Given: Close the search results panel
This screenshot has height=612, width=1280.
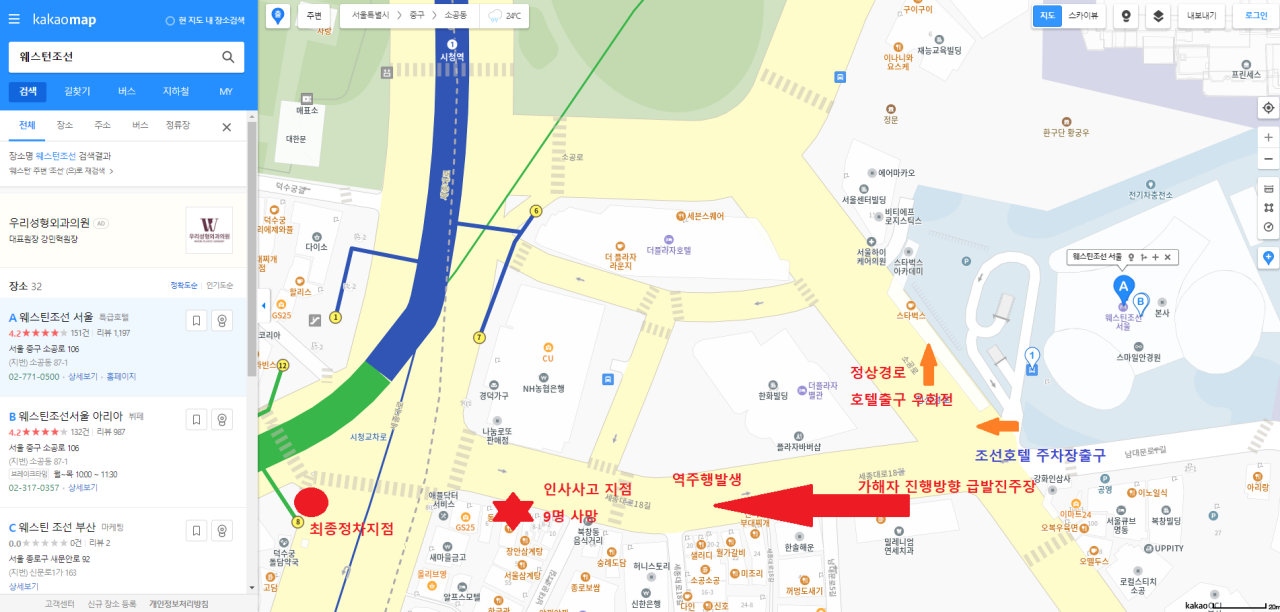Looking at the screenshot, I should [226, 127].
